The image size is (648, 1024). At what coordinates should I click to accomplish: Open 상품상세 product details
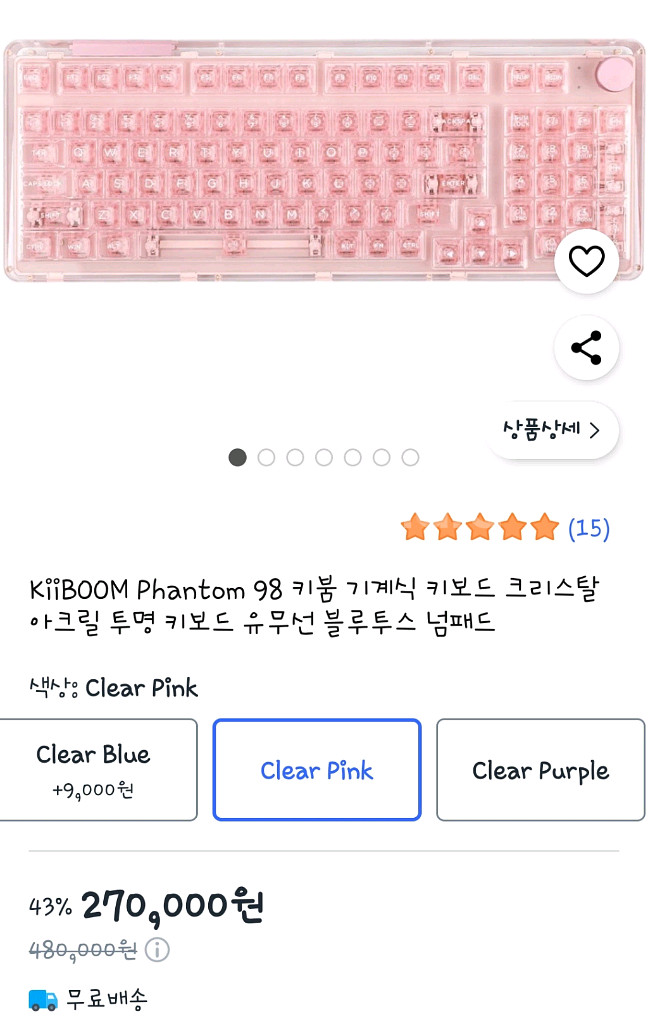point(552,430)
